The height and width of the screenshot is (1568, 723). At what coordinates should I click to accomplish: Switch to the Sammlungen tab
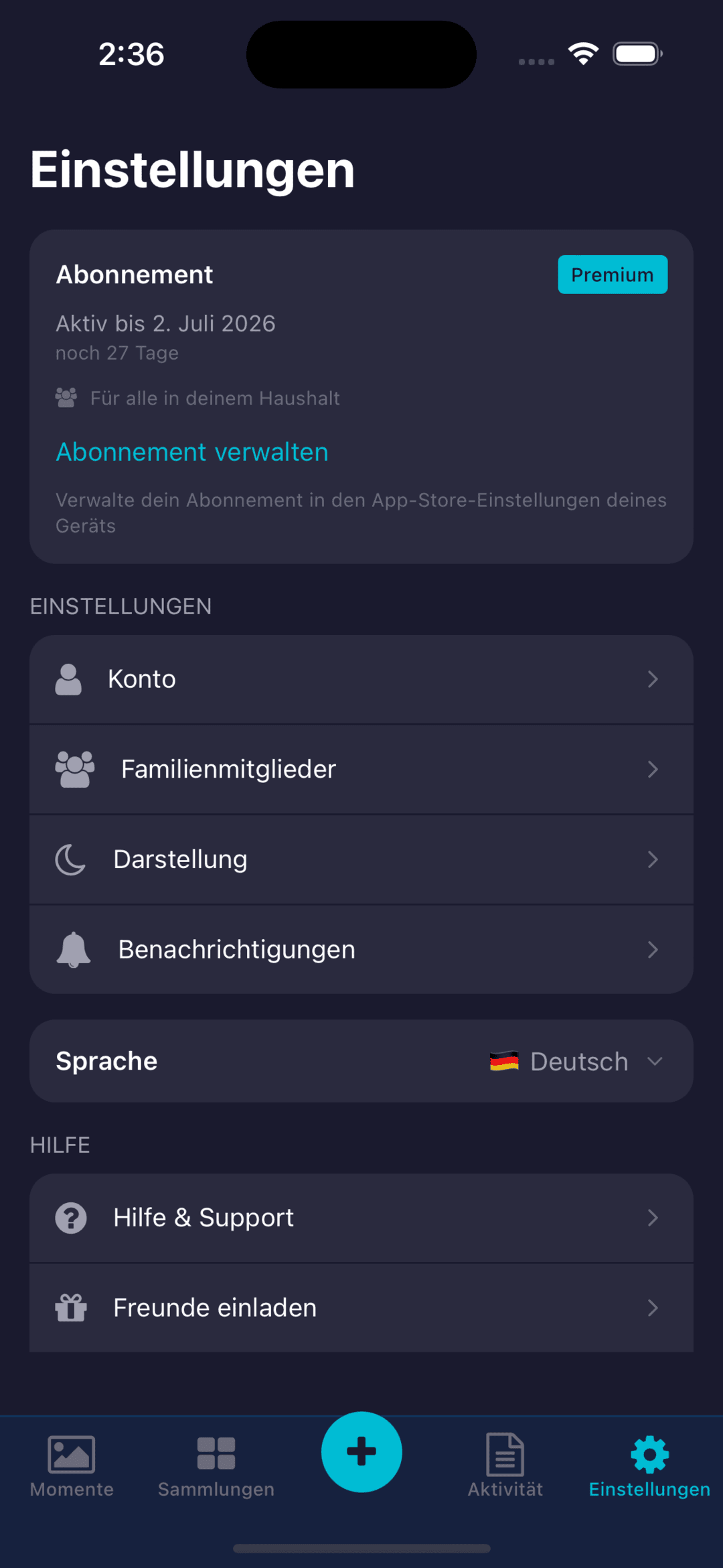(x=216, y=1467)
